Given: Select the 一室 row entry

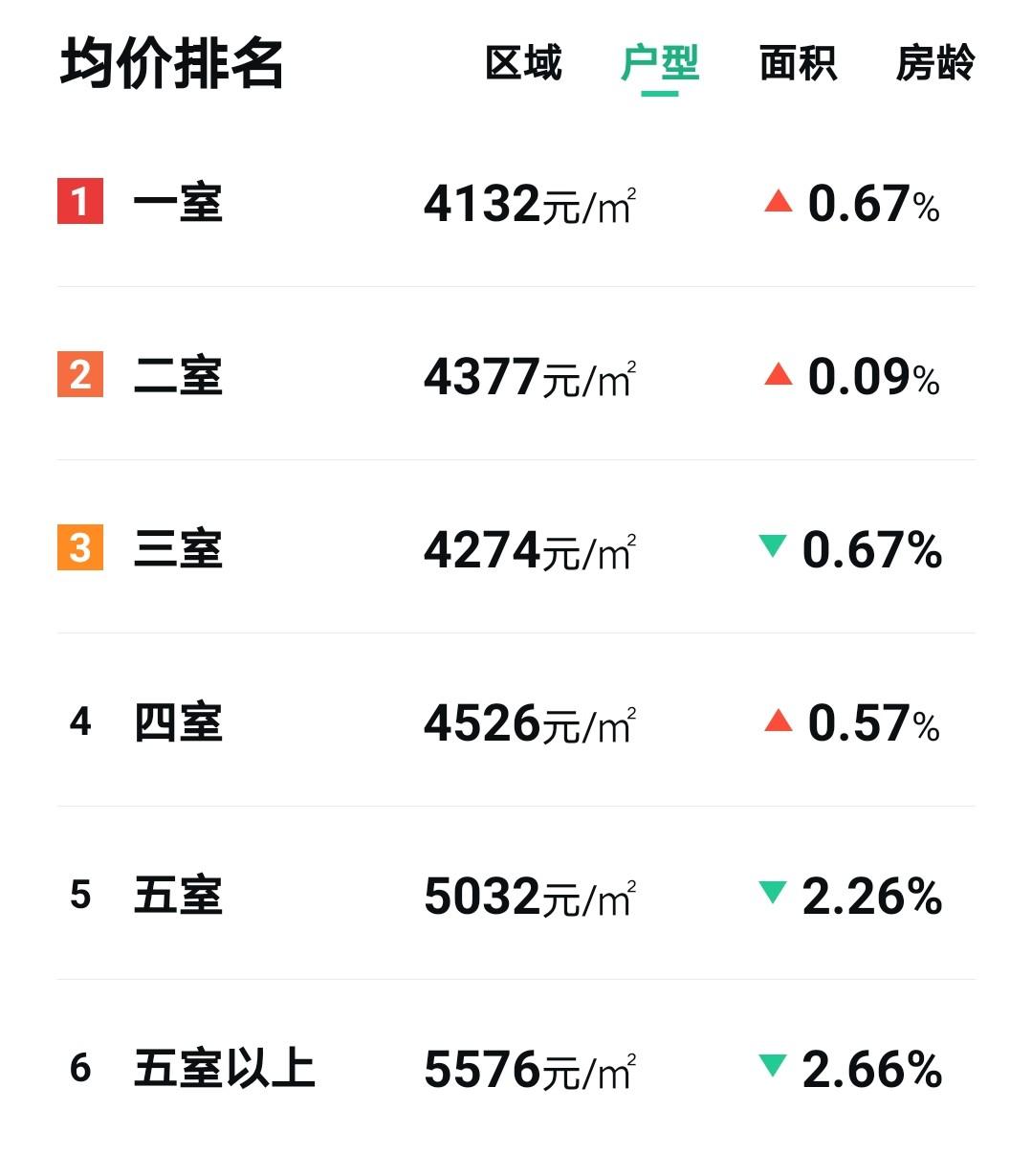Looking at the screenshot, I should 176,203.
